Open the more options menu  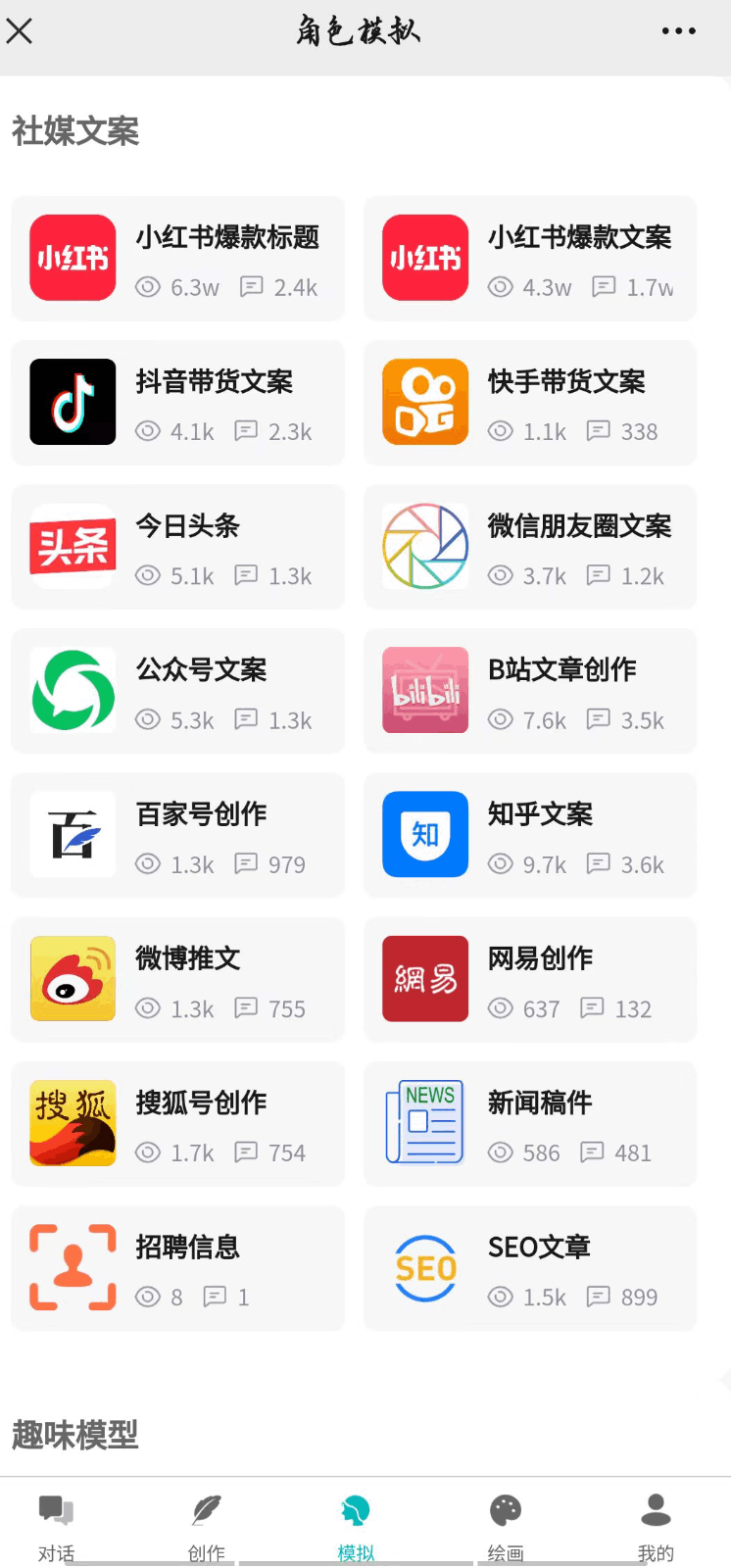click(679, 30)
